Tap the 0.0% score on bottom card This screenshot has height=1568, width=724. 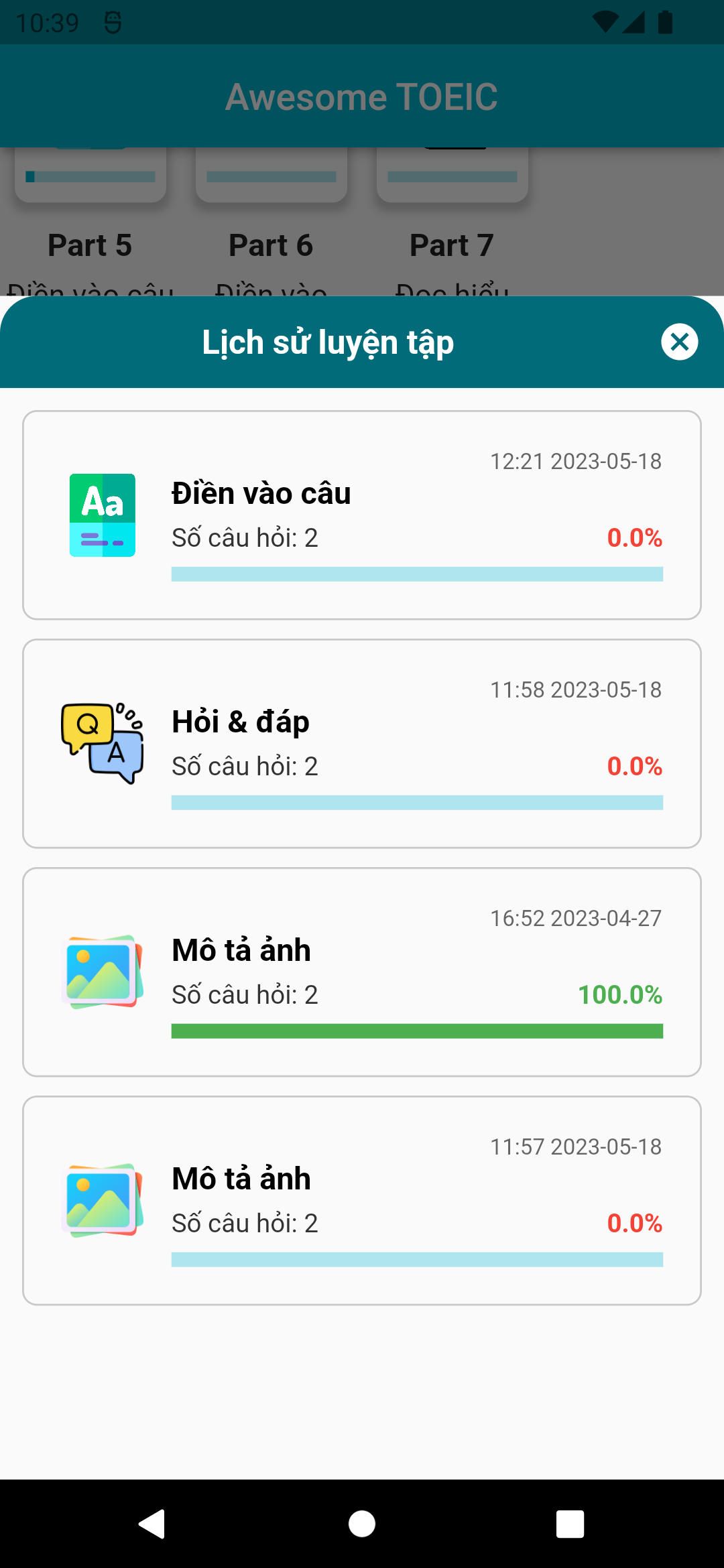tap(633, 1223)
